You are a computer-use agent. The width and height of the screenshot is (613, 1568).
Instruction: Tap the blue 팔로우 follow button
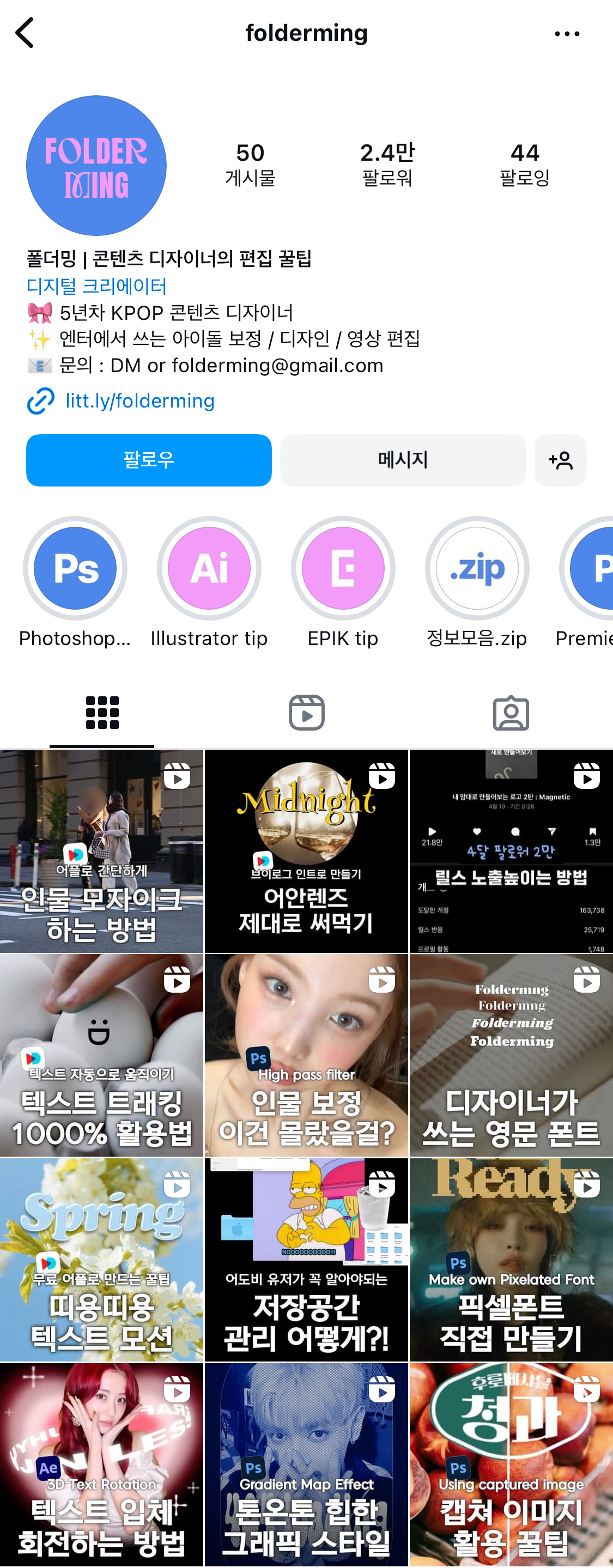click(149, 460)
